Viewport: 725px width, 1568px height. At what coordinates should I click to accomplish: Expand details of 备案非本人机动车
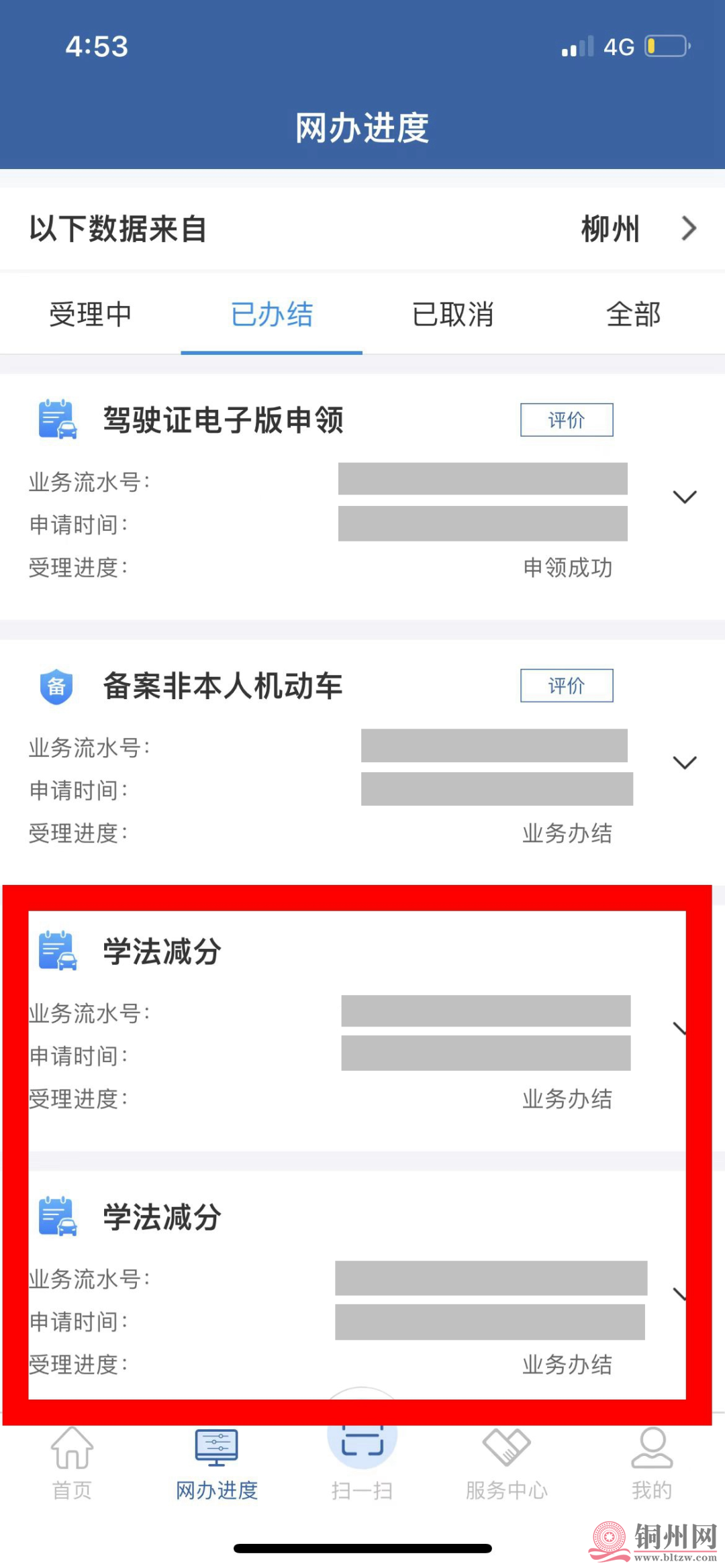[x=685, y=763]
